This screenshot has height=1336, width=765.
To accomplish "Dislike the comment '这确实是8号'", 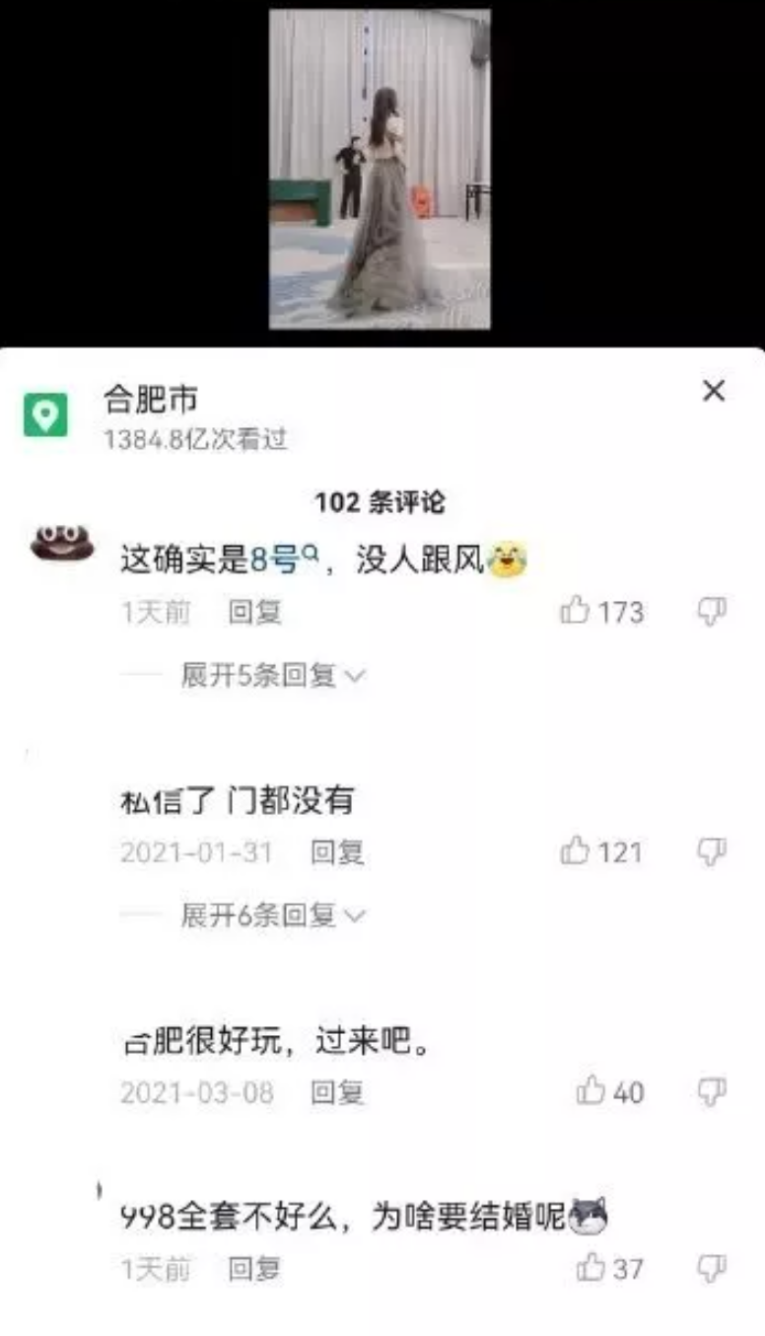I will (711, 611).
